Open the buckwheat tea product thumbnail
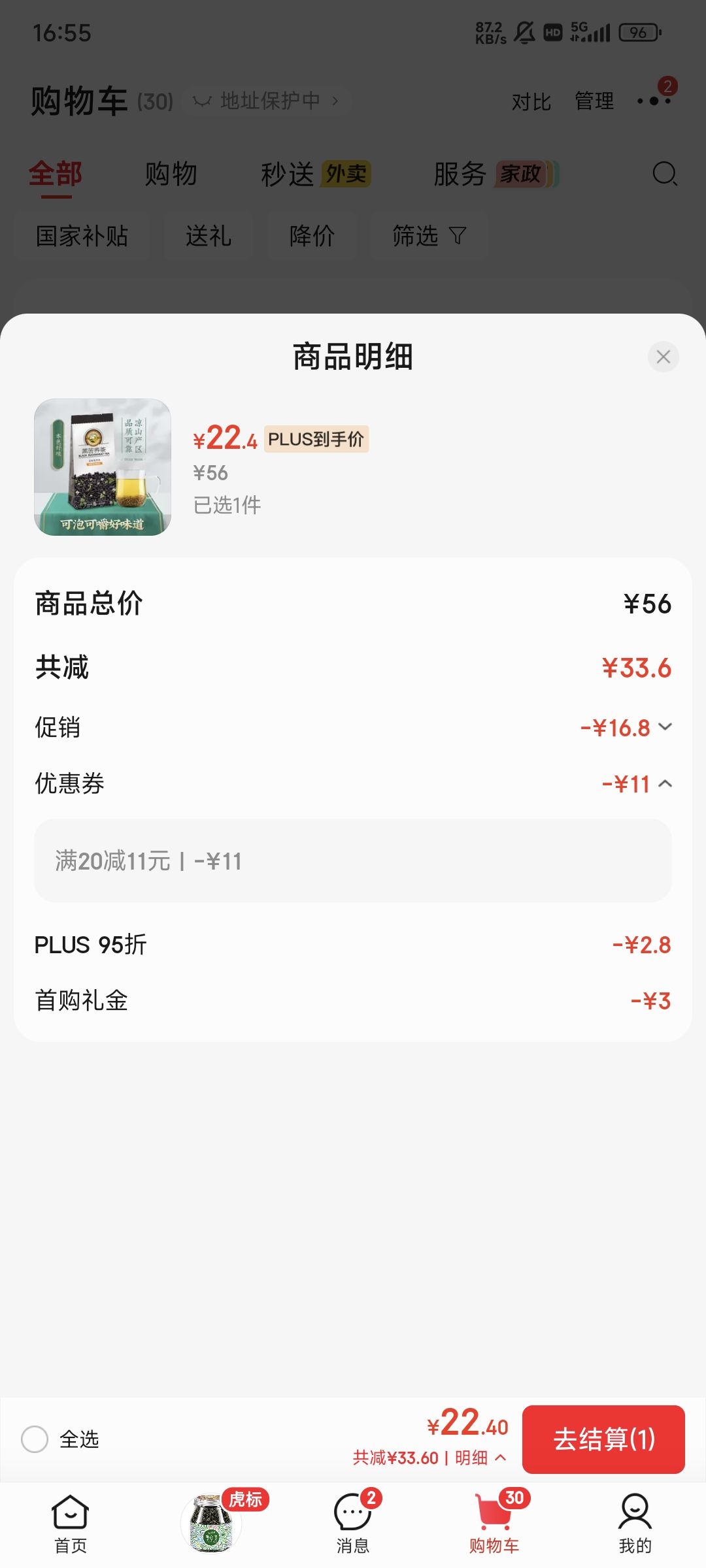 (x=103, y=467)
